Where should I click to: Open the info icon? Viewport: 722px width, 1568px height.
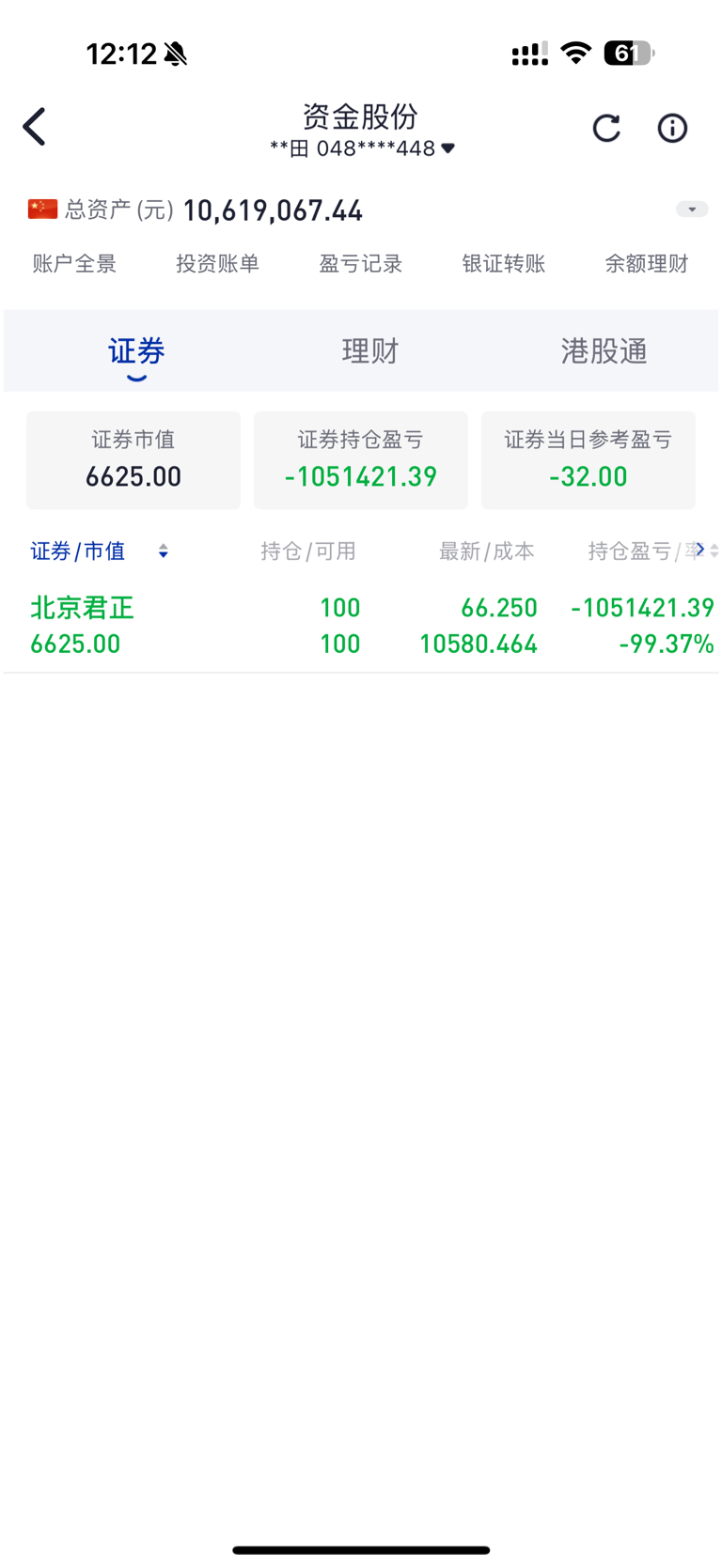[672, 128]
